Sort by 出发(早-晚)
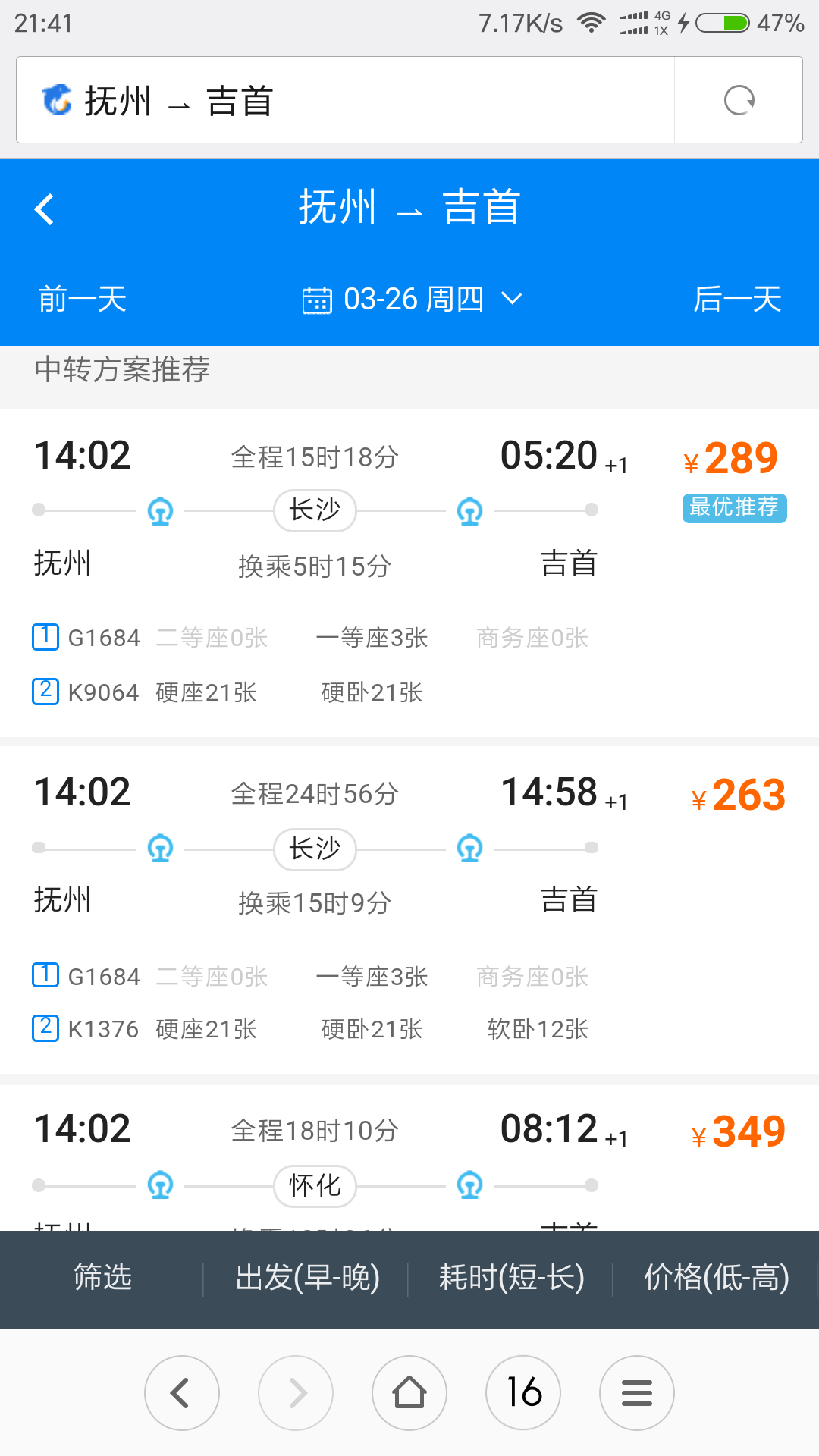The width and height of the screenshot is (819, 1456). 307,1278
